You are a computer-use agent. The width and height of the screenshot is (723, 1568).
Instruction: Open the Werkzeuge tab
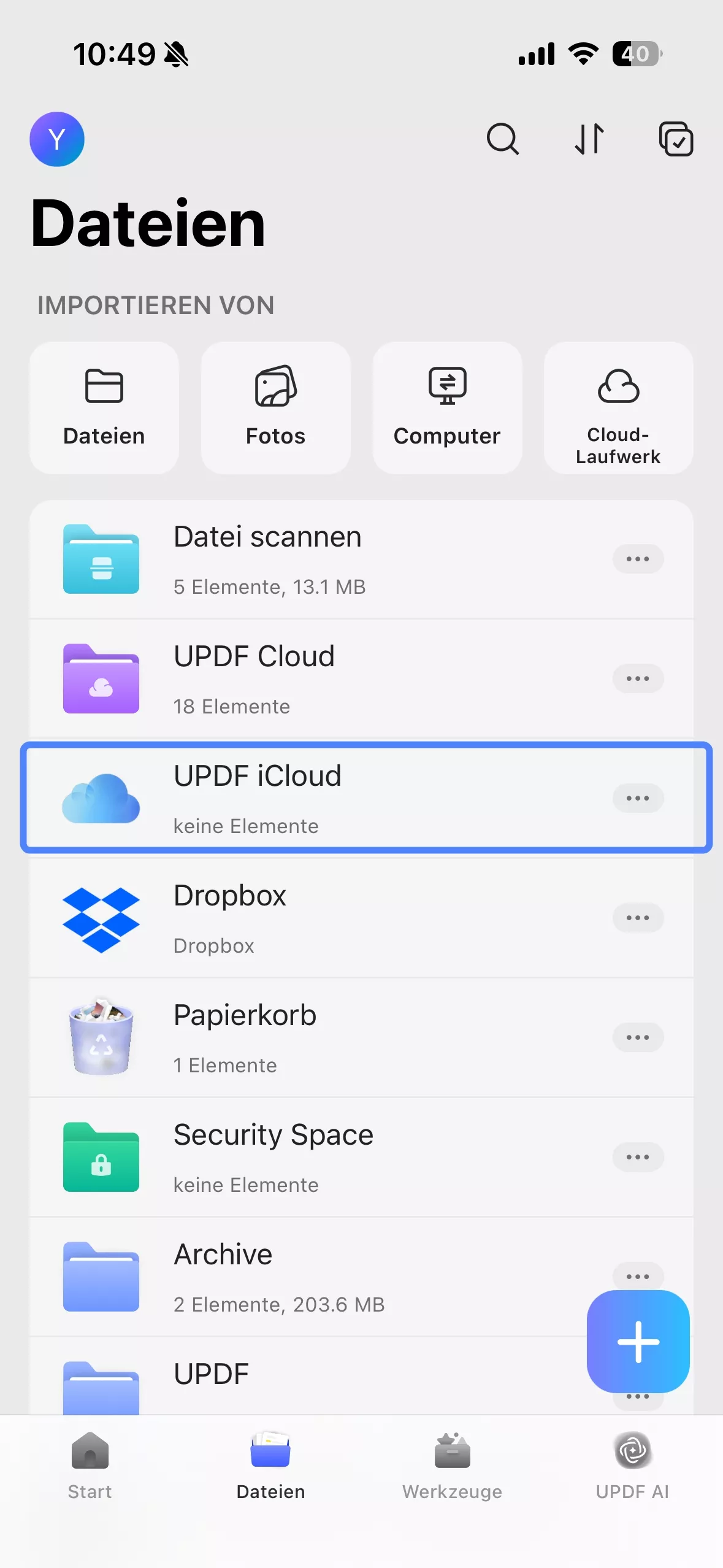point(452,1466)
